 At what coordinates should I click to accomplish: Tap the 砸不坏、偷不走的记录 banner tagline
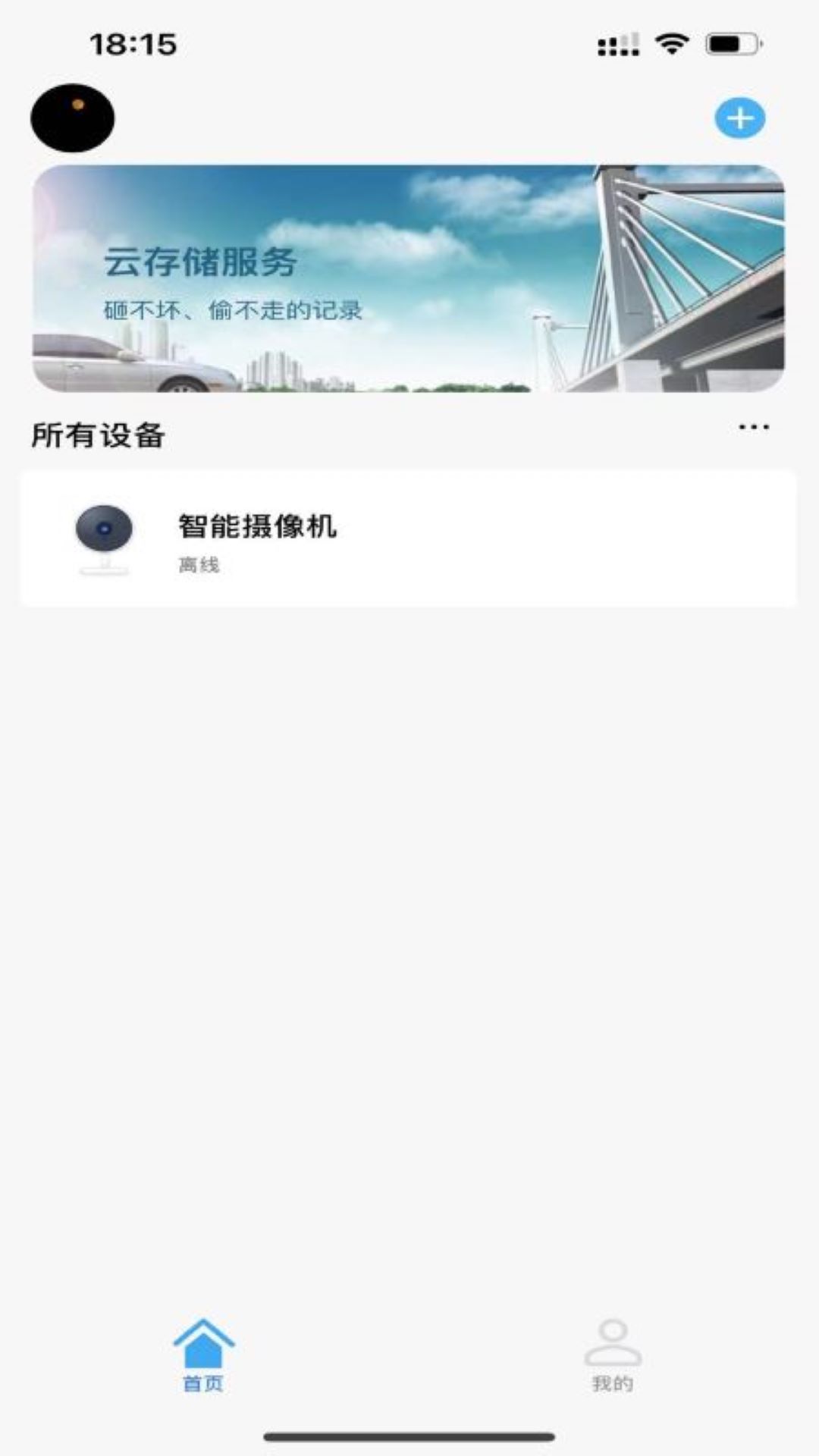pos(231,309)
